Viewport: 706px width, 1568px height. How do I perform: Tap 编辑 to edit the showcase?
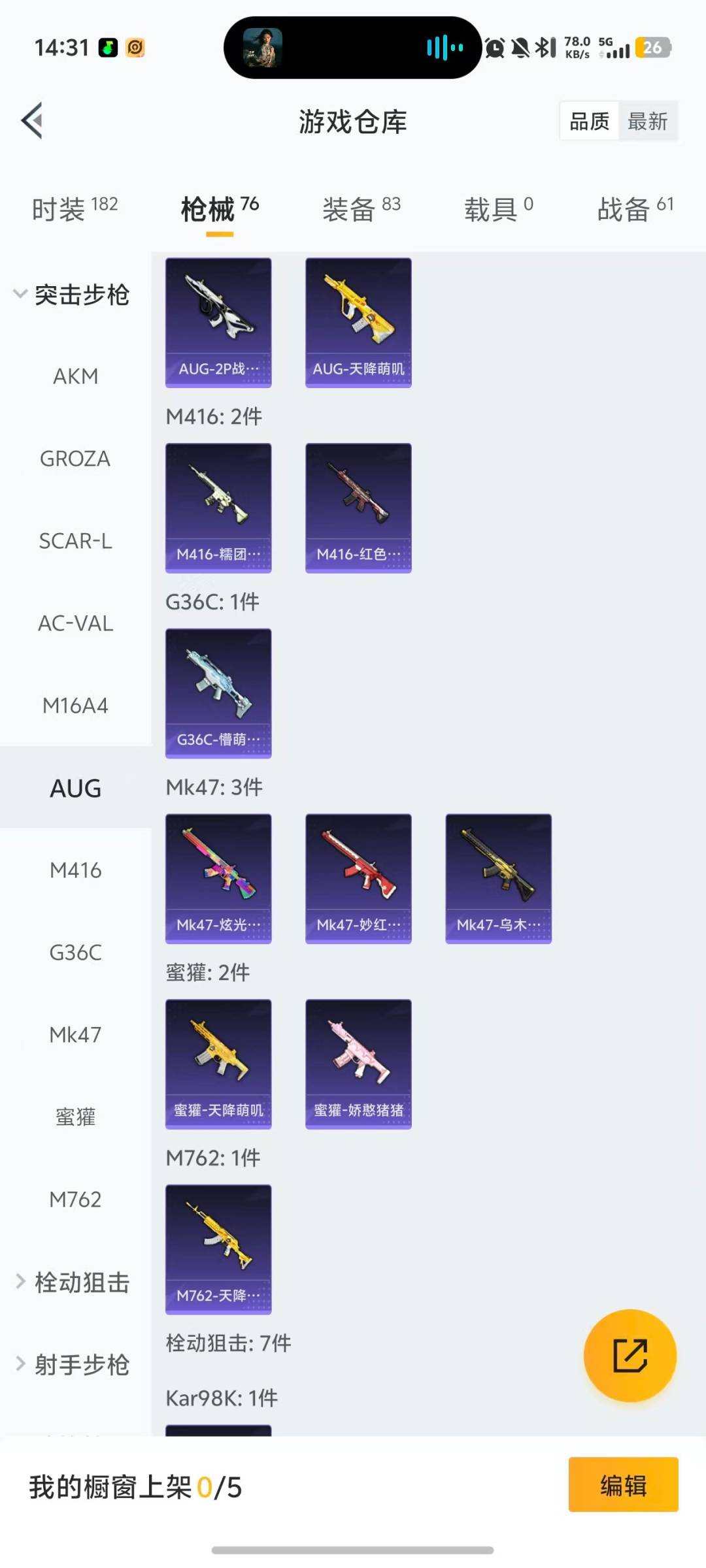coord(623,1486)
